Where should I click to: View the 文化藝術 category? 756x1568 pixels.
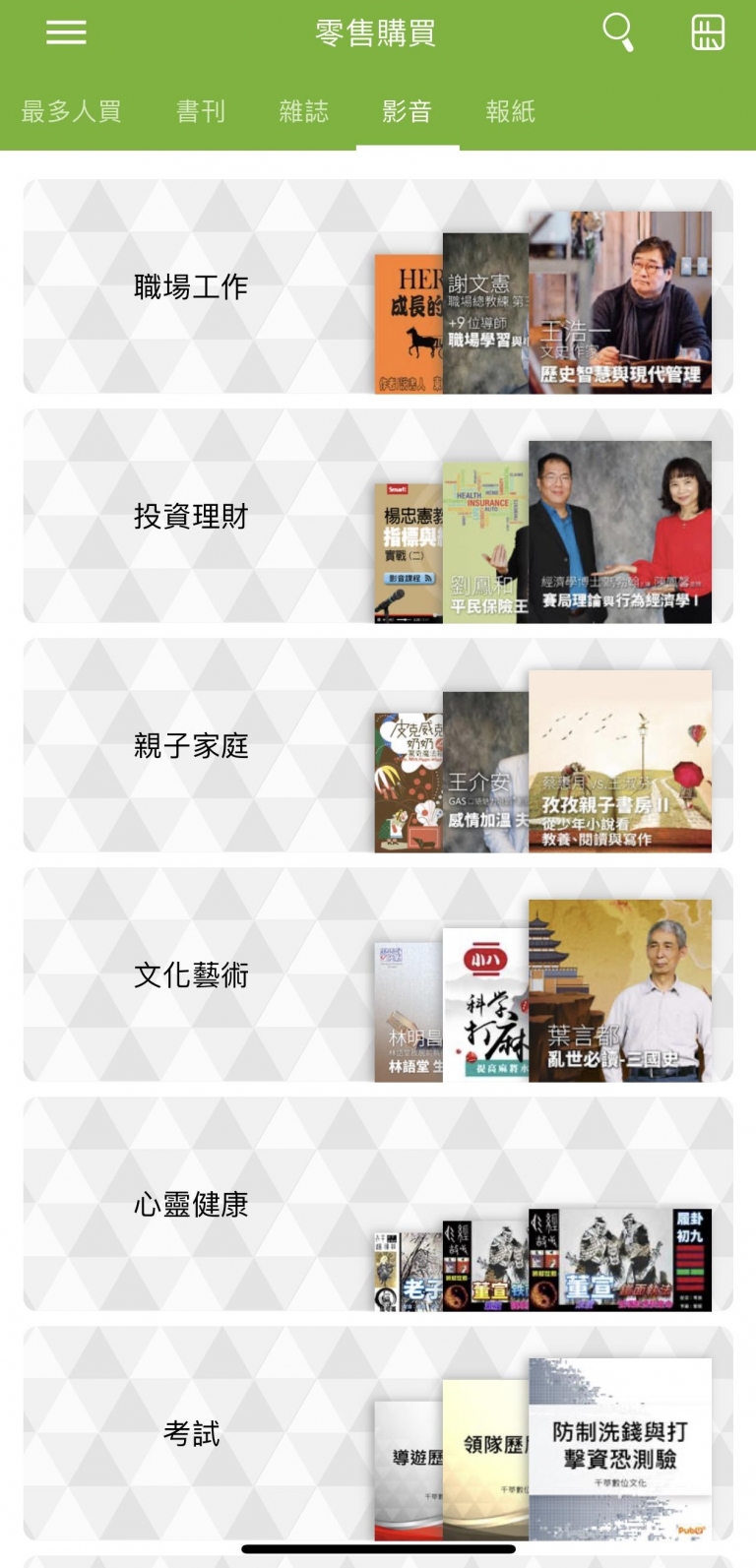(x=378, y=974)
